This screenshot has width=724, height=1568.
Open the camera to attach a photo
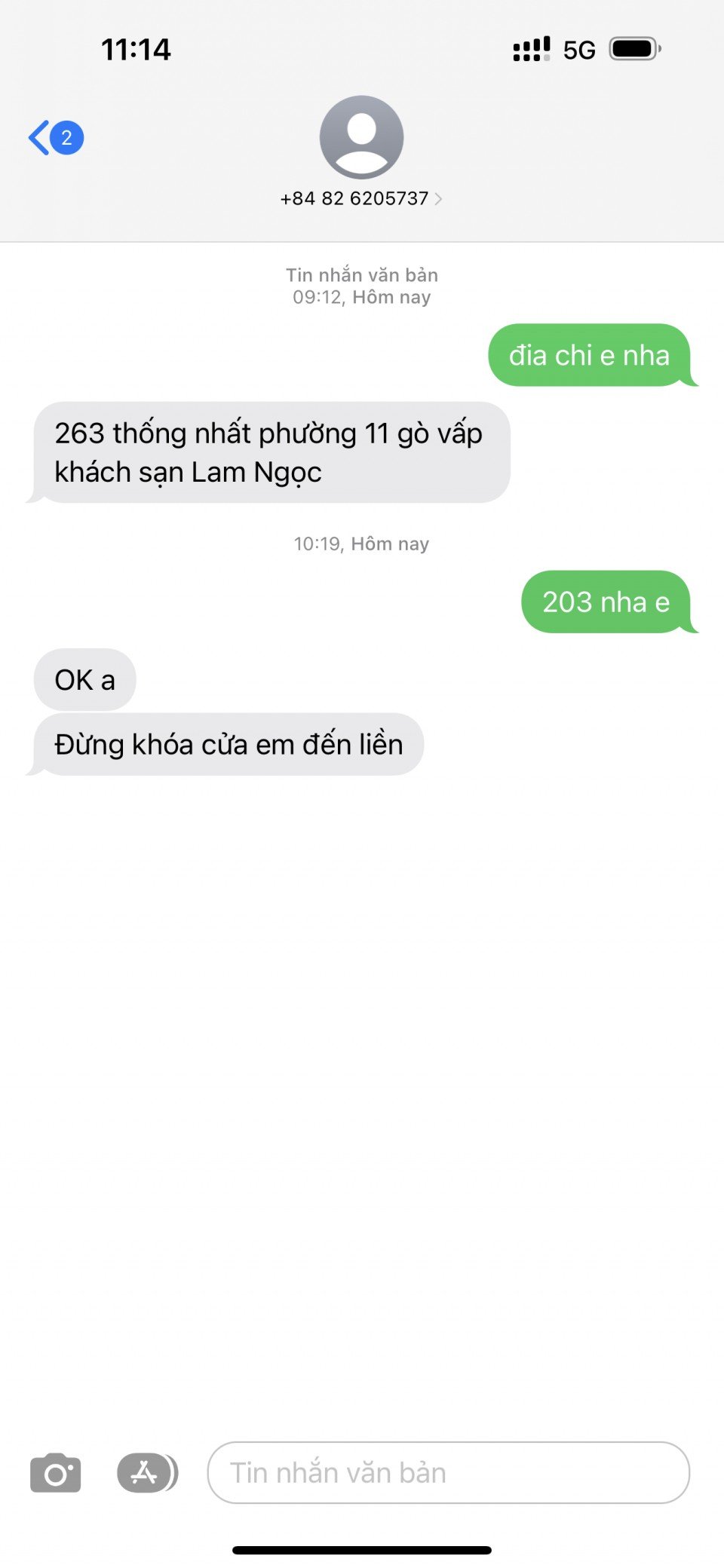(55, 1472)
